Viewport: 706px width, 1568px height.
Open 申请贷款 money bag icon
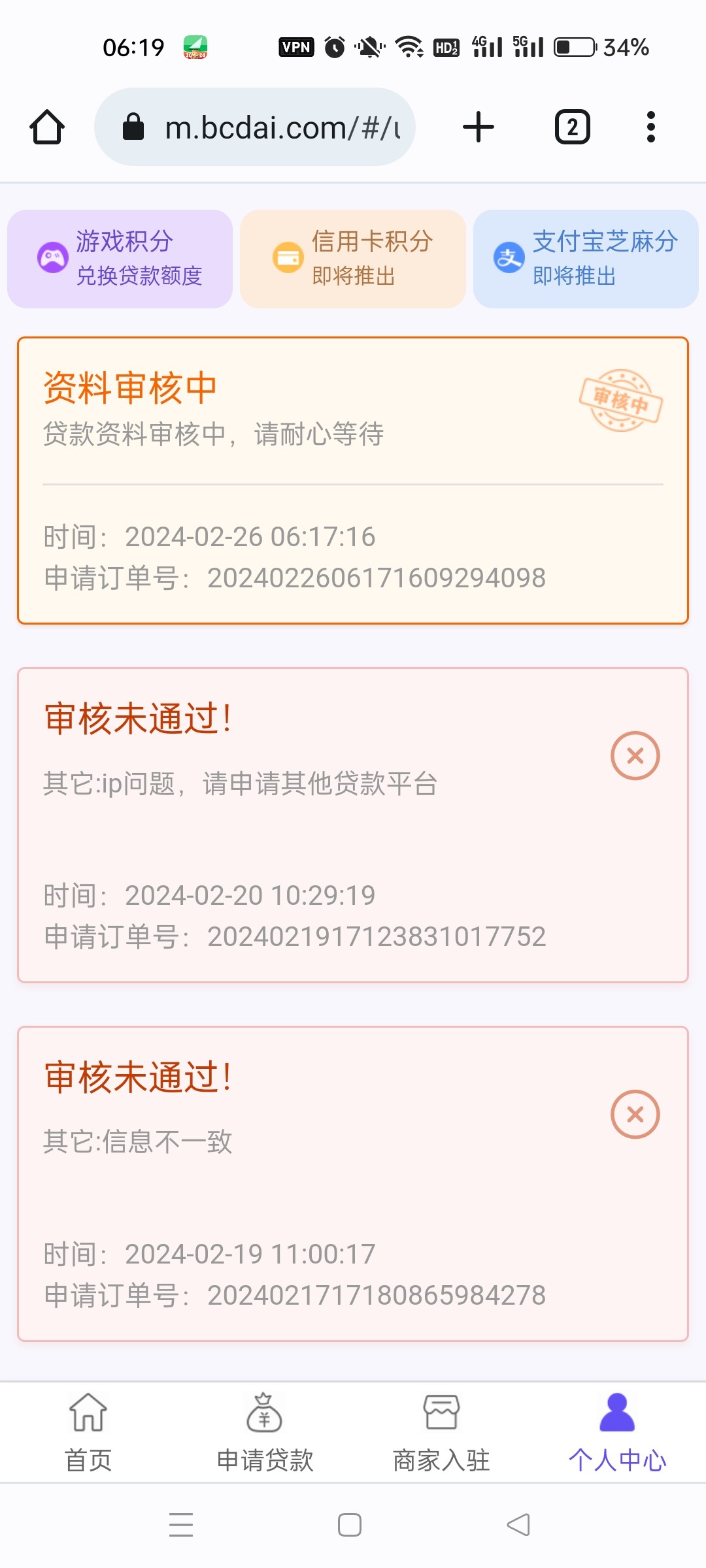point(265,1413)
